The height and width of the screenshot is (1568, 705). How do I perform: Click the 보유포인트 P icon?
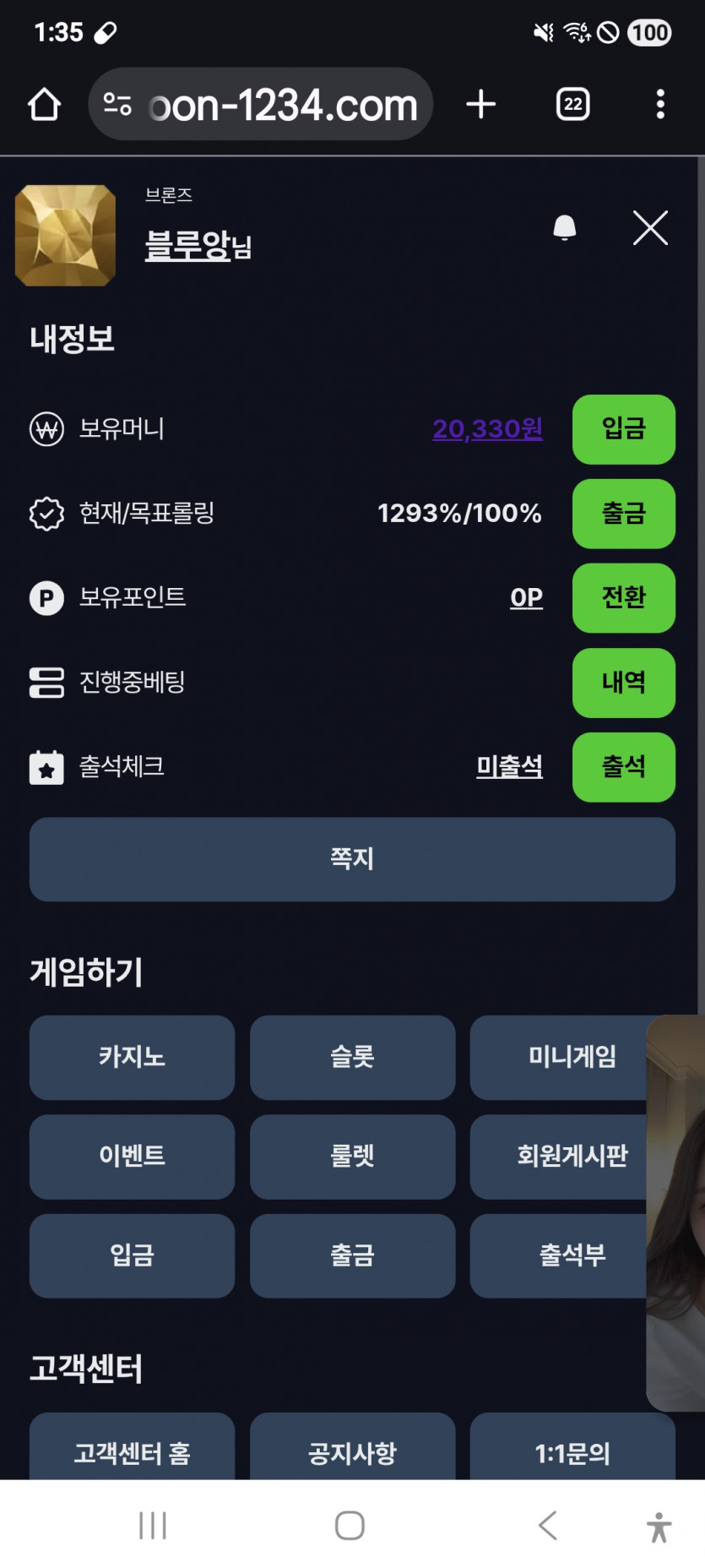[46, 598]
